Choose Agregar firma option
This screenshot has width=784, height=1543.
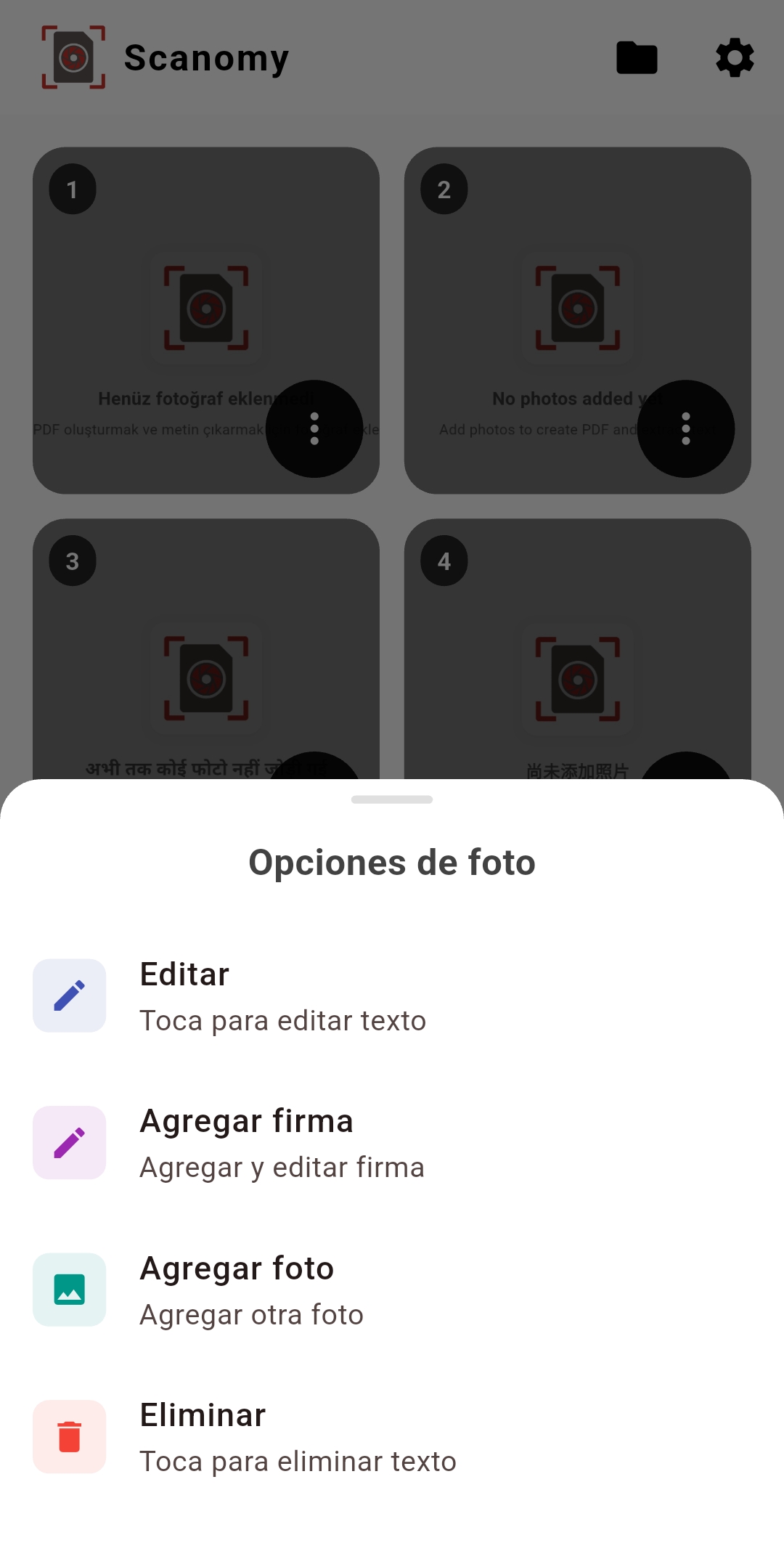click(283, 1143)
